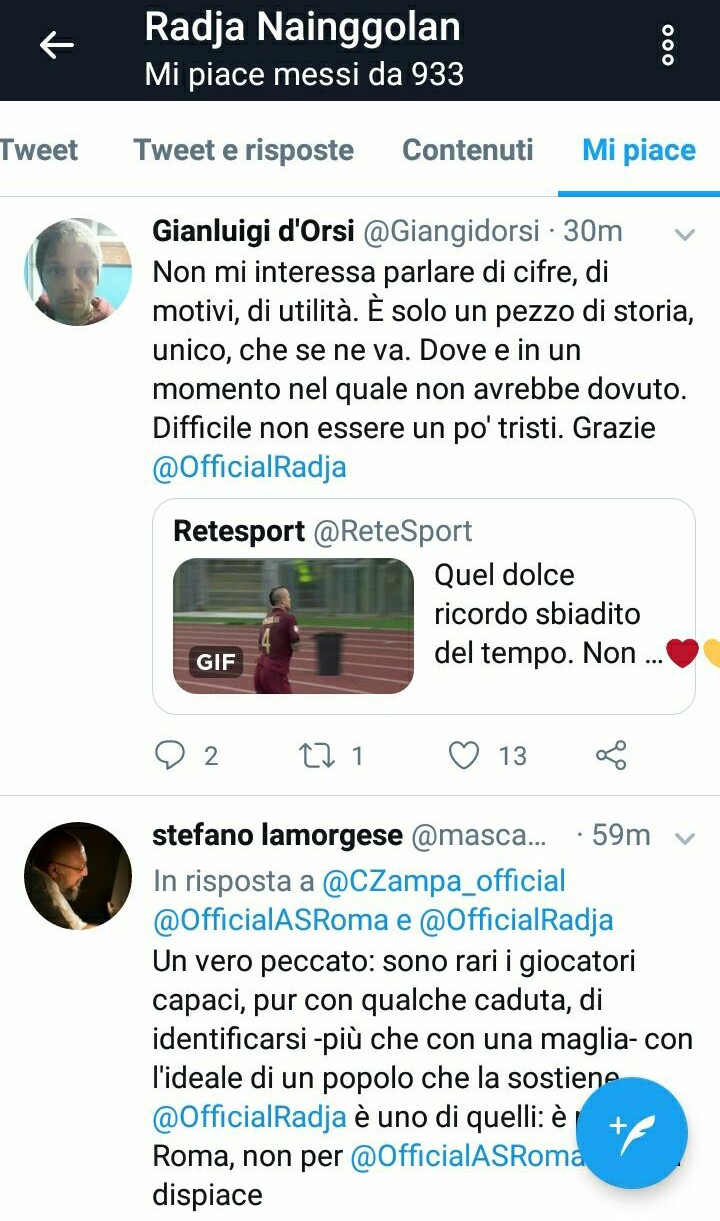
Task: Tap @OfficialRadja mention in Gianluigi's tweet
Action: [249, 468]
